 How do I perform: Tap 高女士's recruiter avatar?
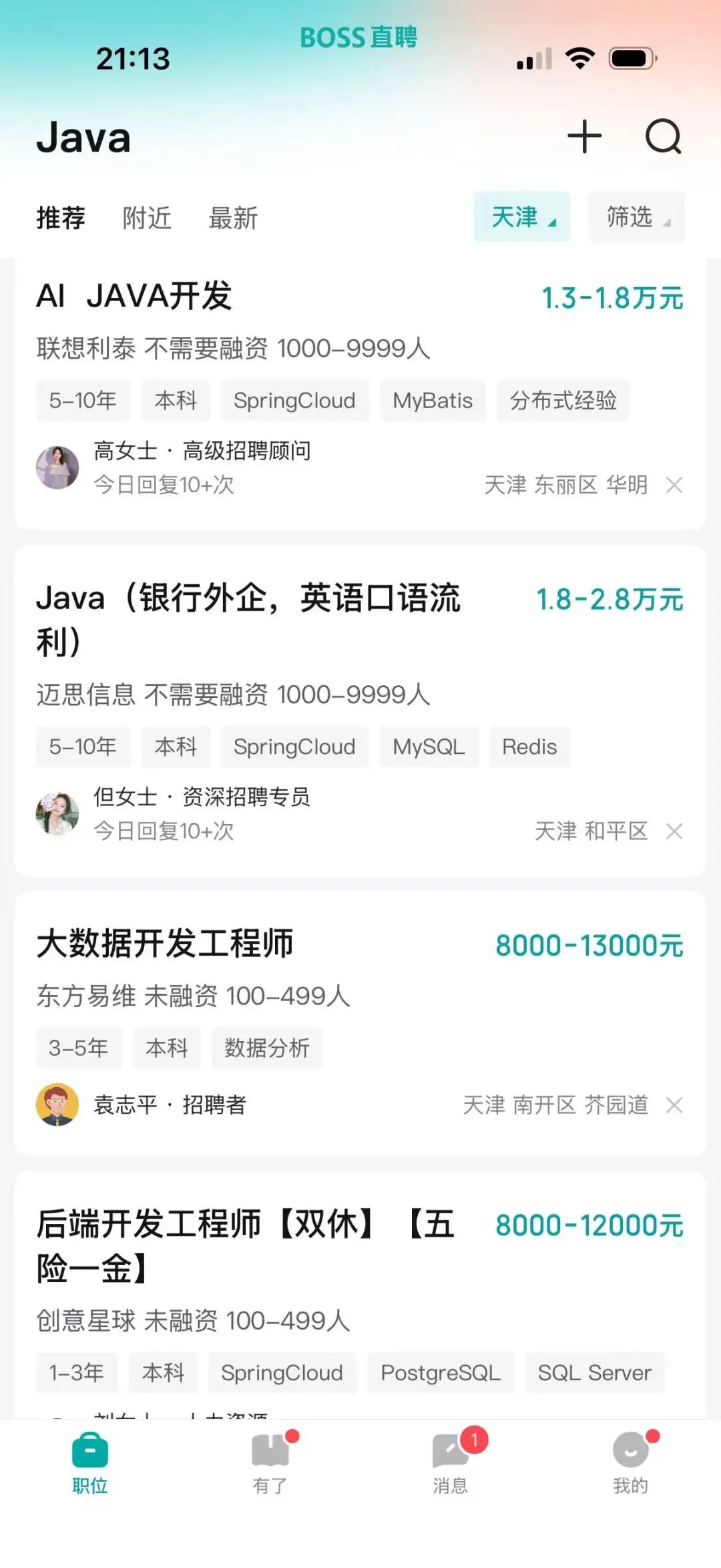[x=57, y=467]
